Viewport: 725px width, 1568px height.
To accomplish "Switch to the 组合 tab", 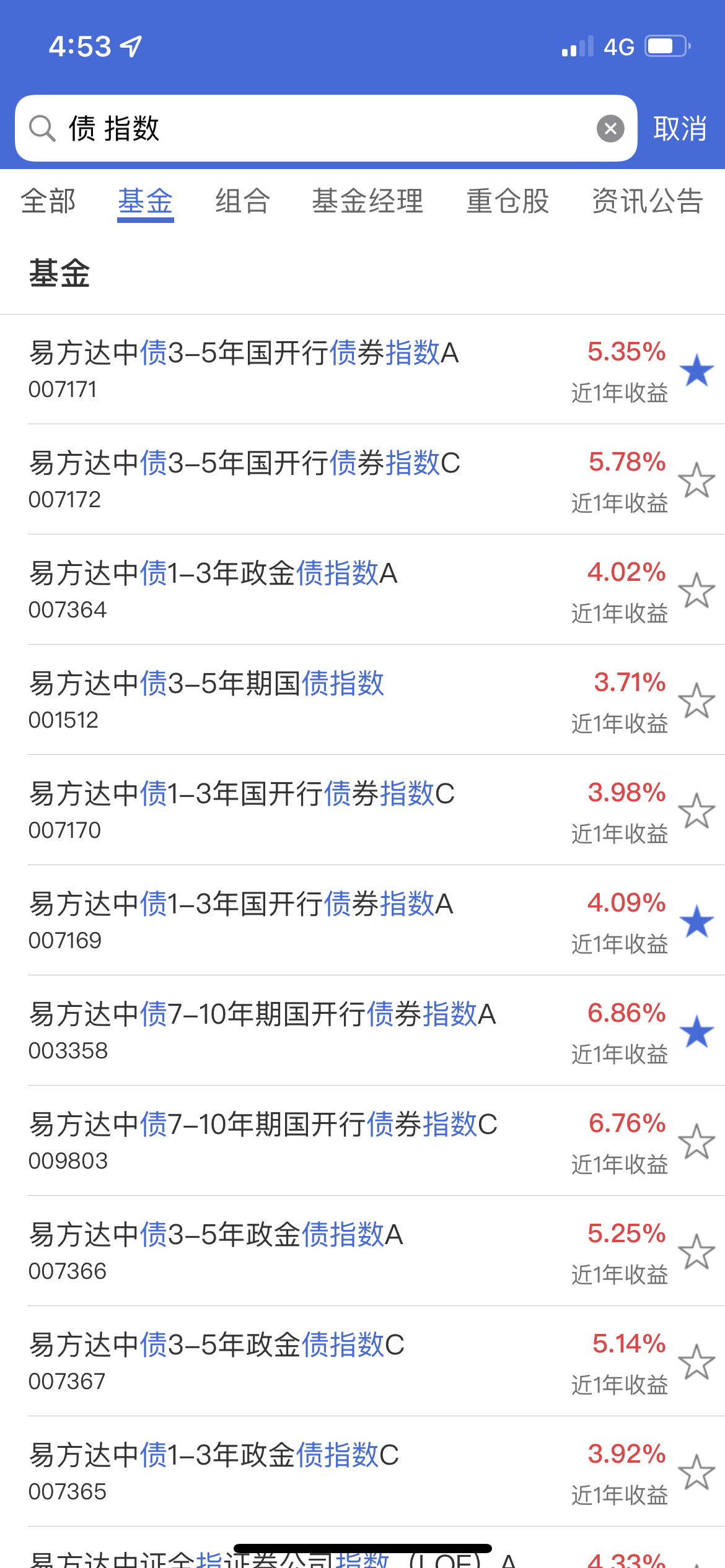I will pyautogui.click(x=242, y=202).
